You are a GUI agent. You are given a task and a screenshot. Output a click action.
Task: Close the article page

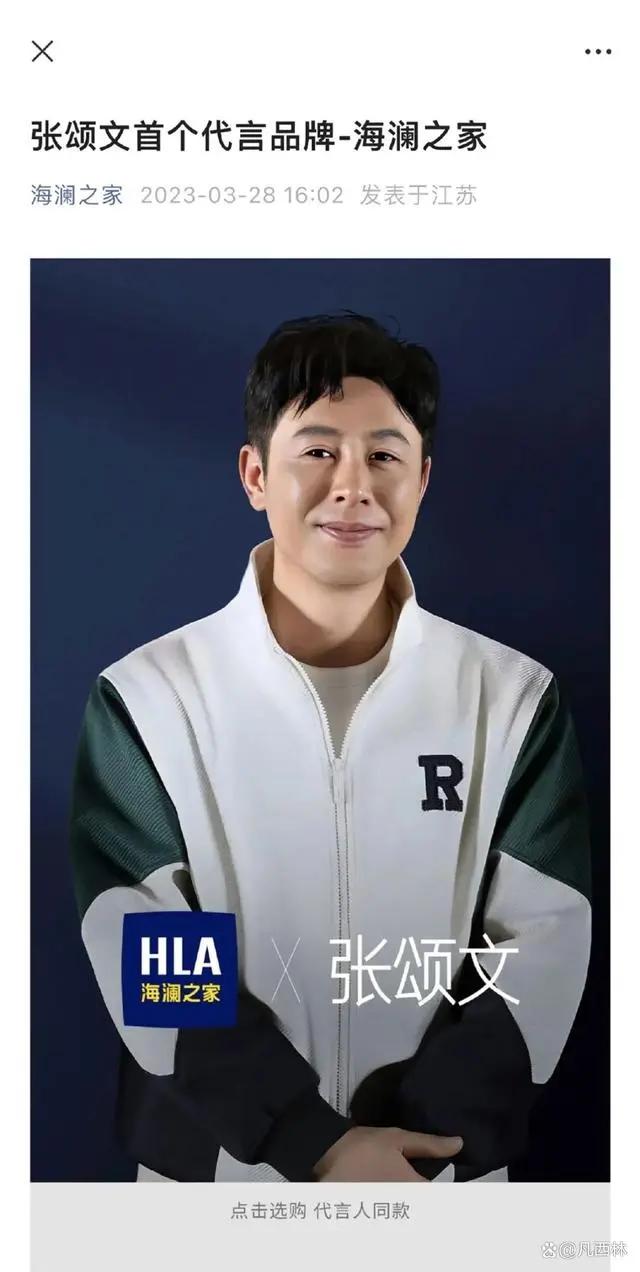tap(42, 51)
